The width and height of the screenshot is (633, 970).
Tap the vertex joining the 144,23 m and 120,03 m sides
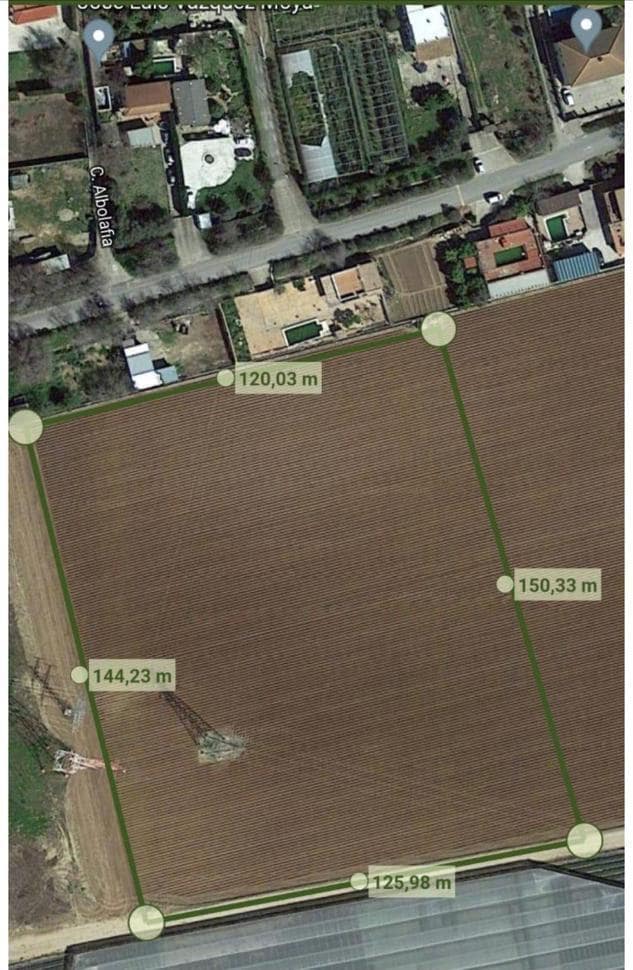click(x=26, y=427)
